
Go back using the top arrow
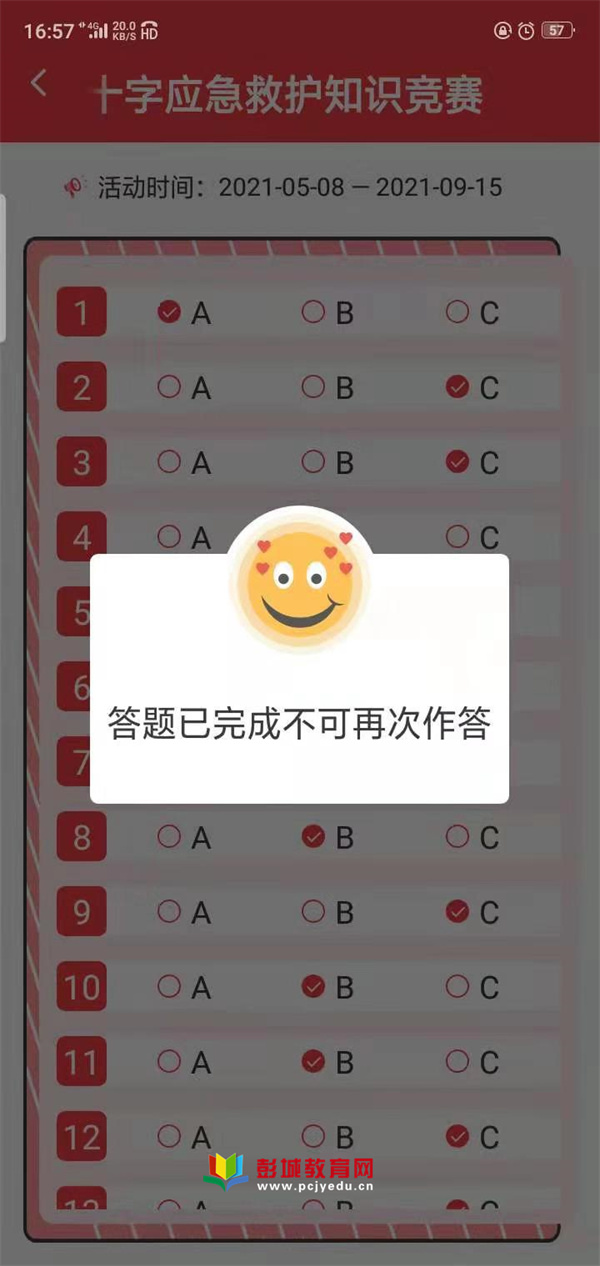coord(39,83)
